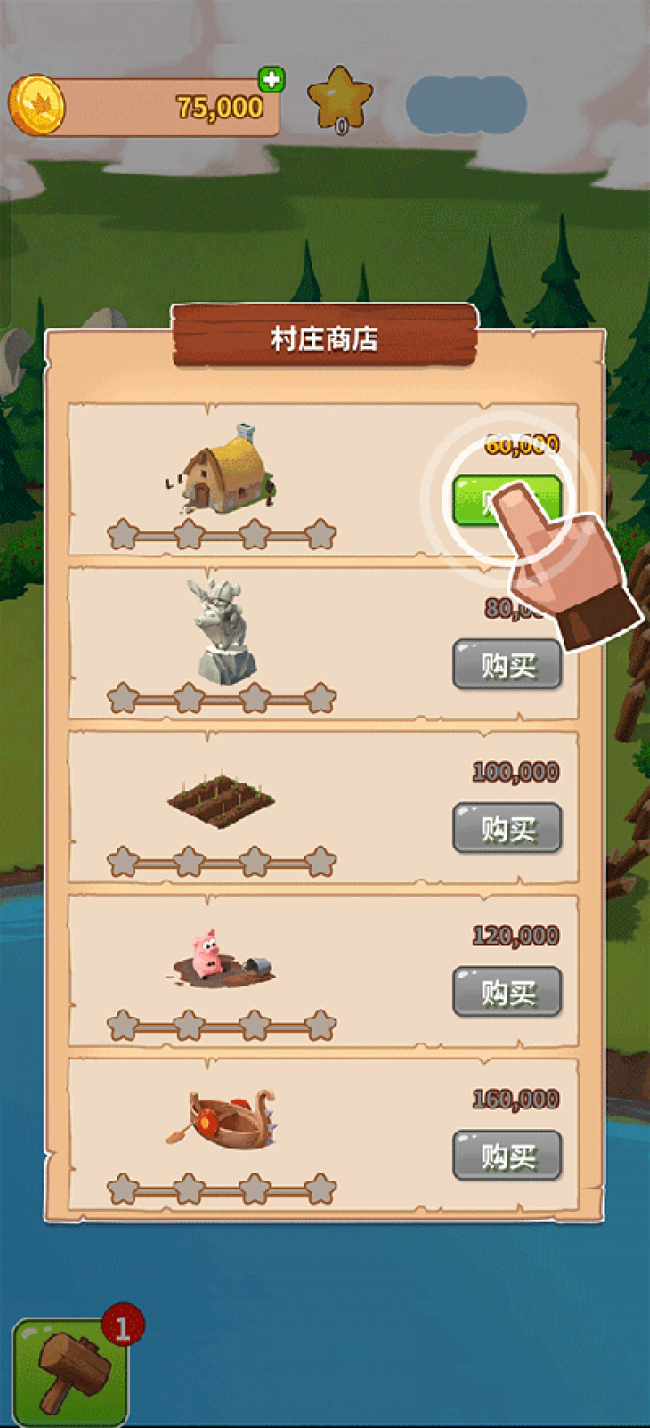Buy the house for 60,000 coins

click(507, 501)
